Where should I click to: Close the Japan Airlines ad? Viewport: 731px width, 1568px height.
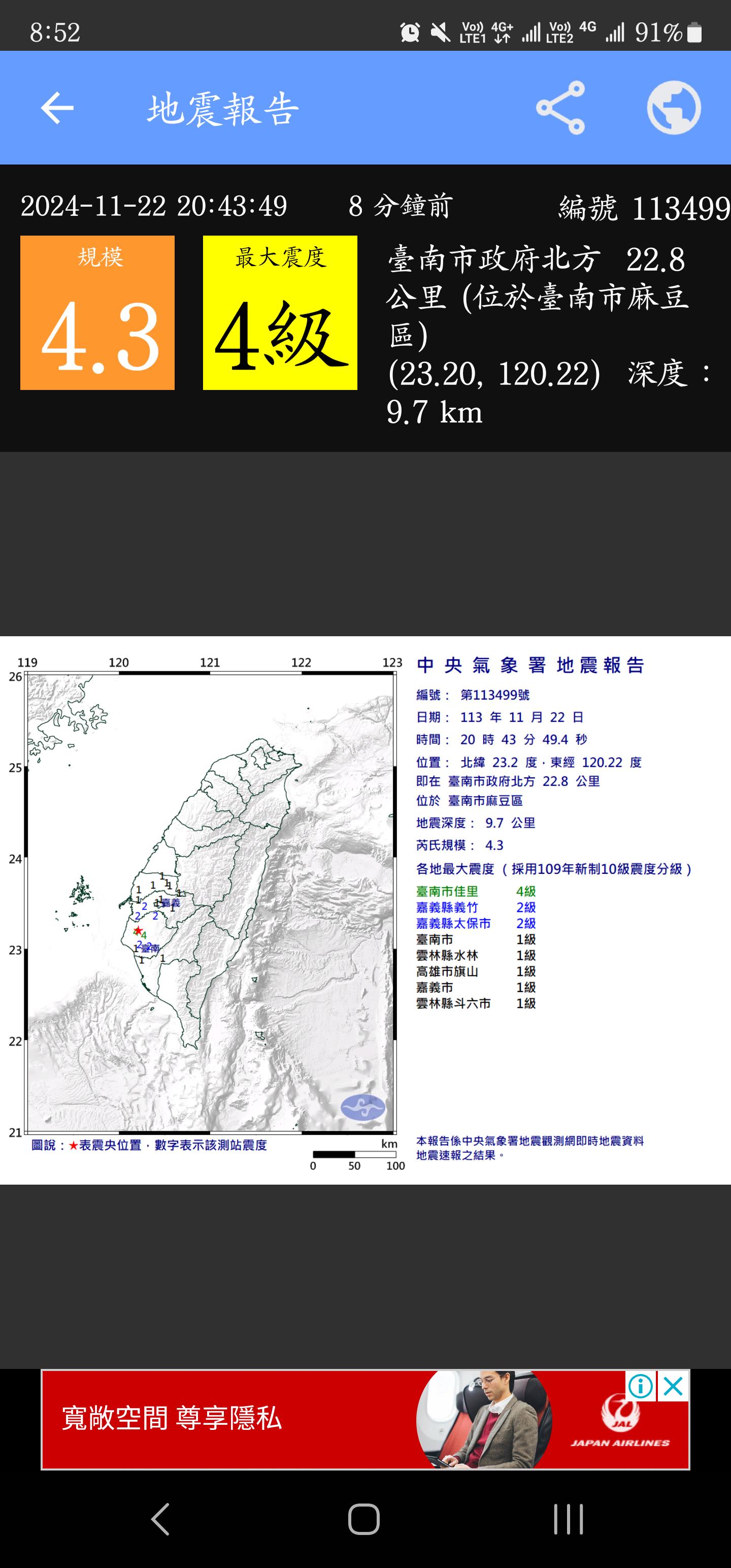[673, 1387]
